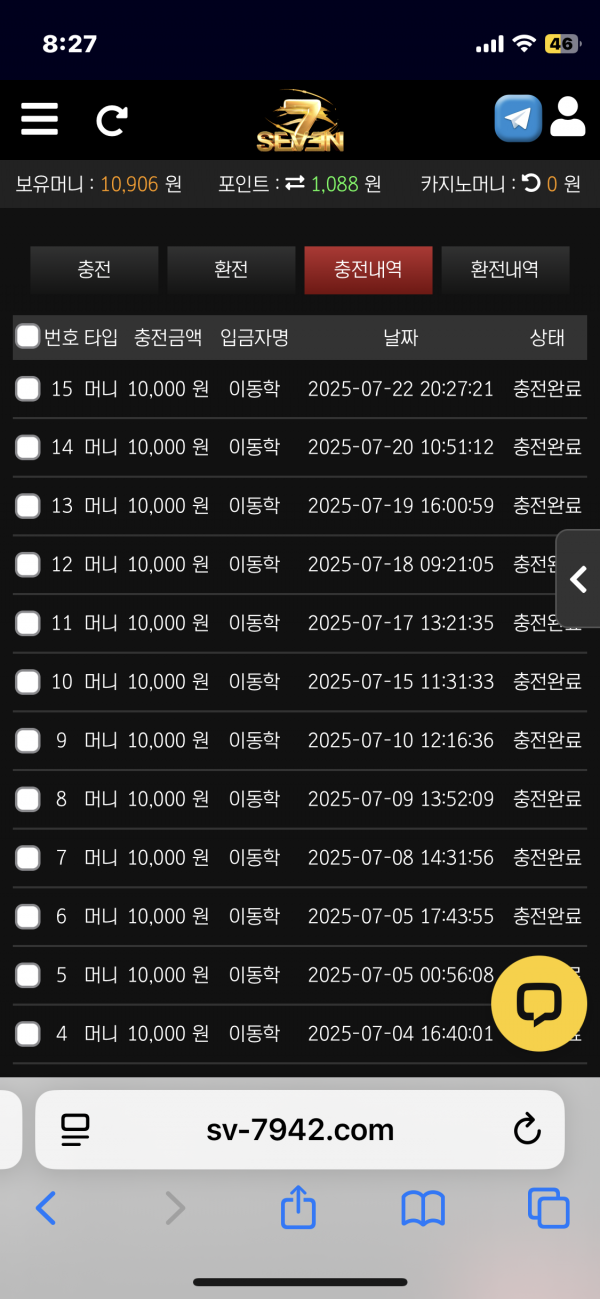Tick the select-all checkbox in the table header

pyautogui.click(x=28, y=336)
